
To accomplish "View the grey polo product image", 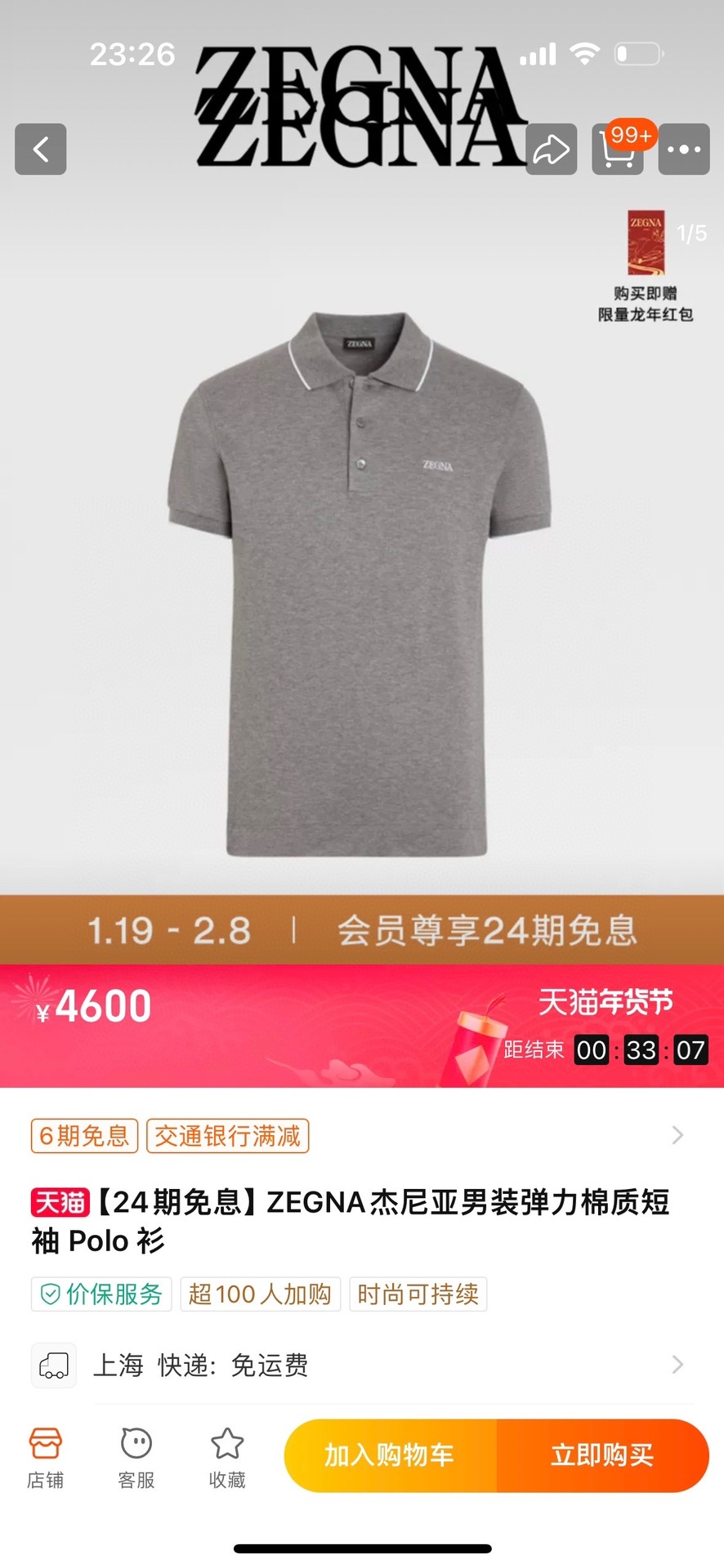I will tap(360, 584).
